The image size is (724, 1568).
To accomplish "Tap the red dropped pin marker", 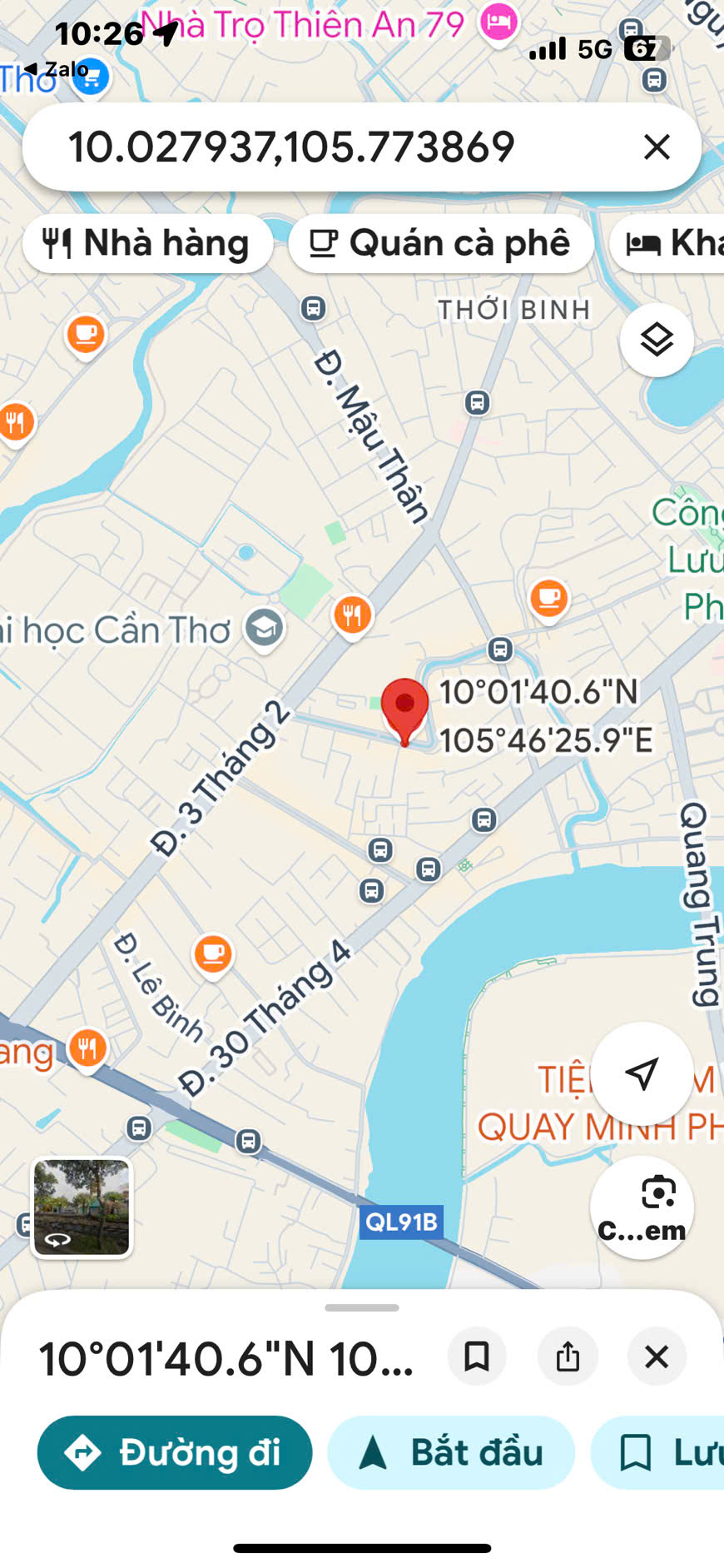I will pyautogui.click(x=405, y=708).
